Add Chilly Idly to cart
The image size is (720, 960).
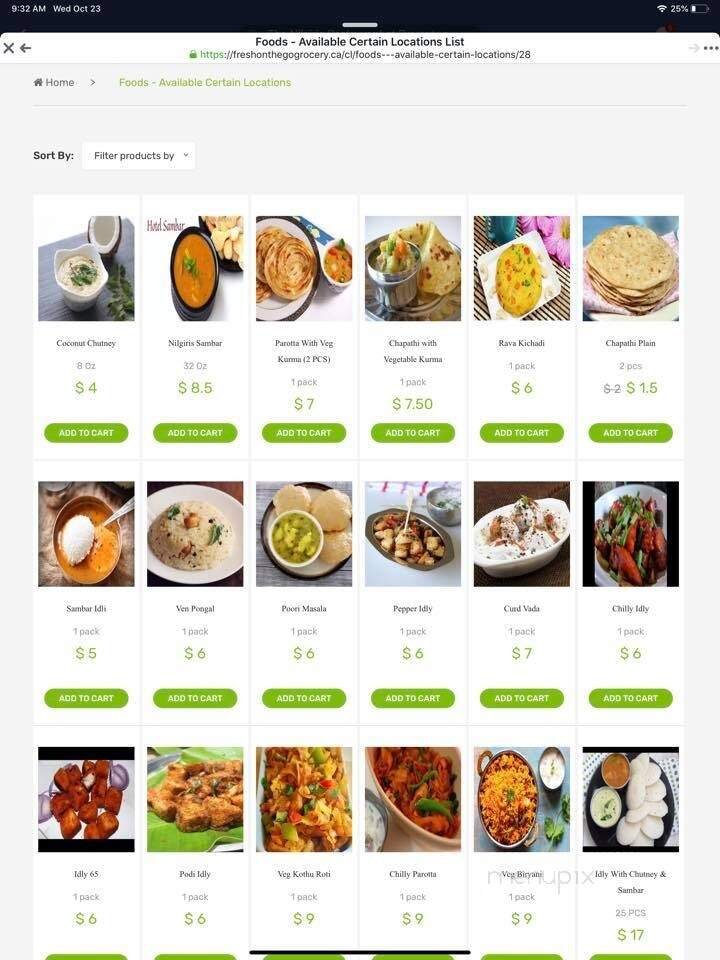[x=630, y=698]
